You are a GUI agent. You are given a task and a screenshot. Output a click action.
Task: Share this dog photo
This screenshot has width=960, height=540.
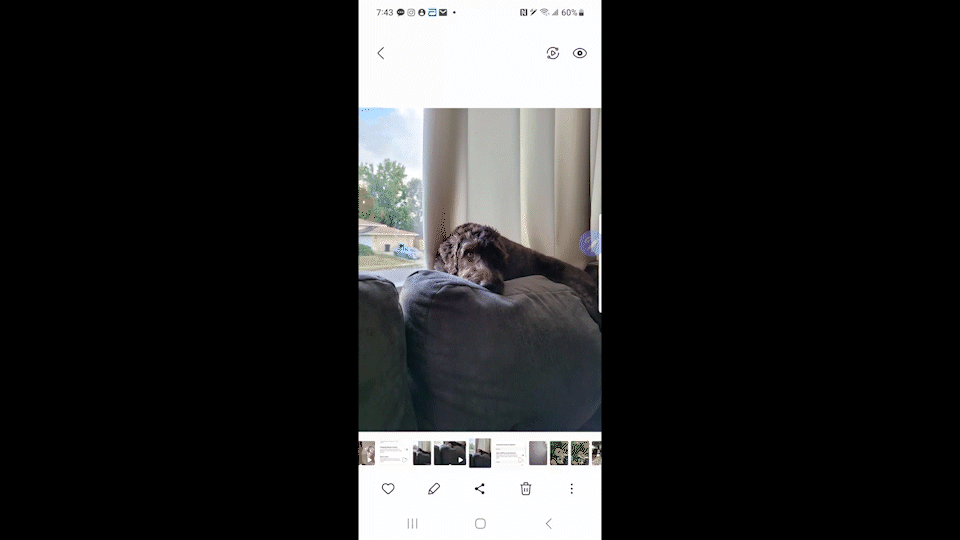[x=480, y=489]
